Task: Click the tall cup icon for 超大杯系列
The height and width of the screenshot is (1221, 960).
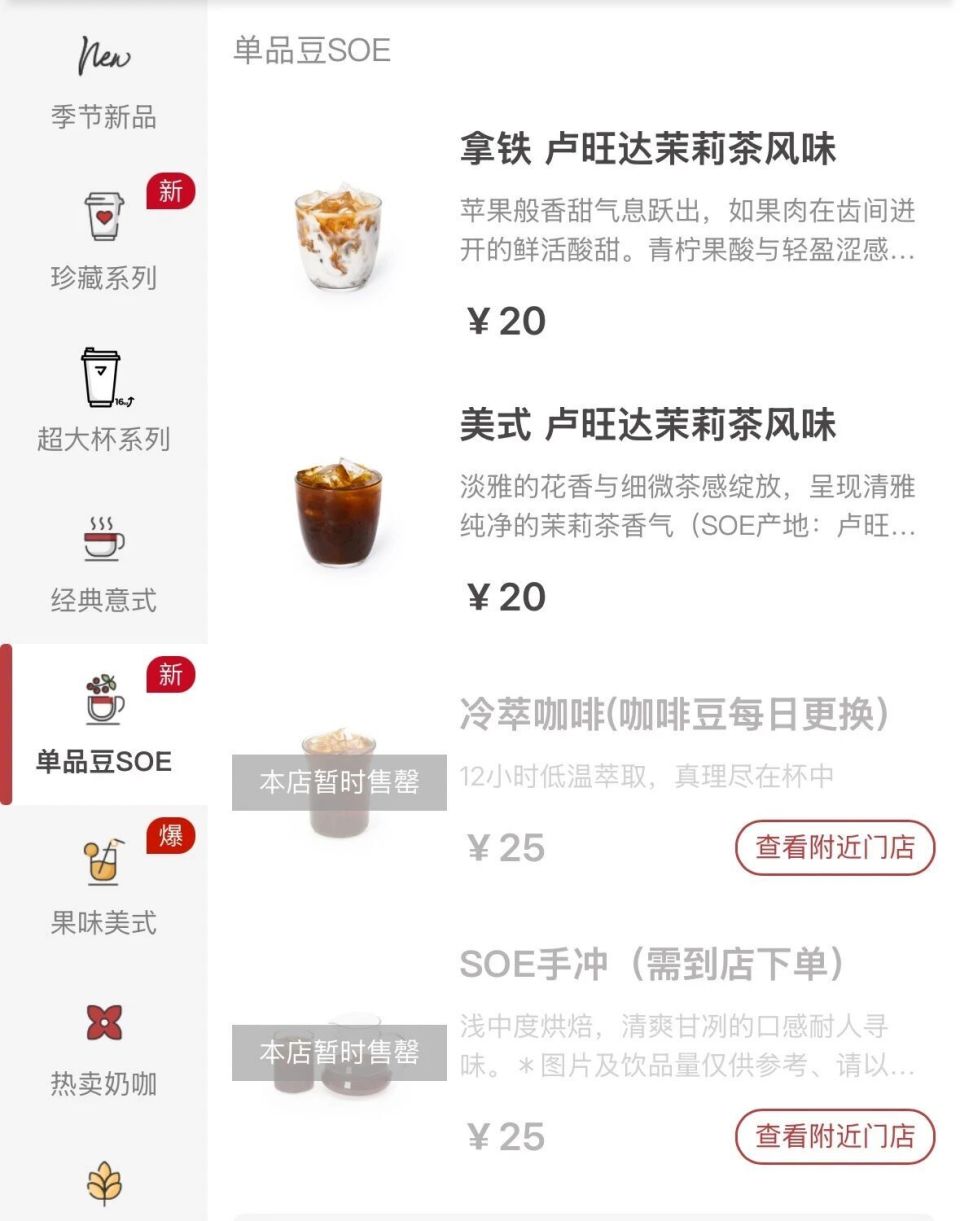Action: point(100,378)
